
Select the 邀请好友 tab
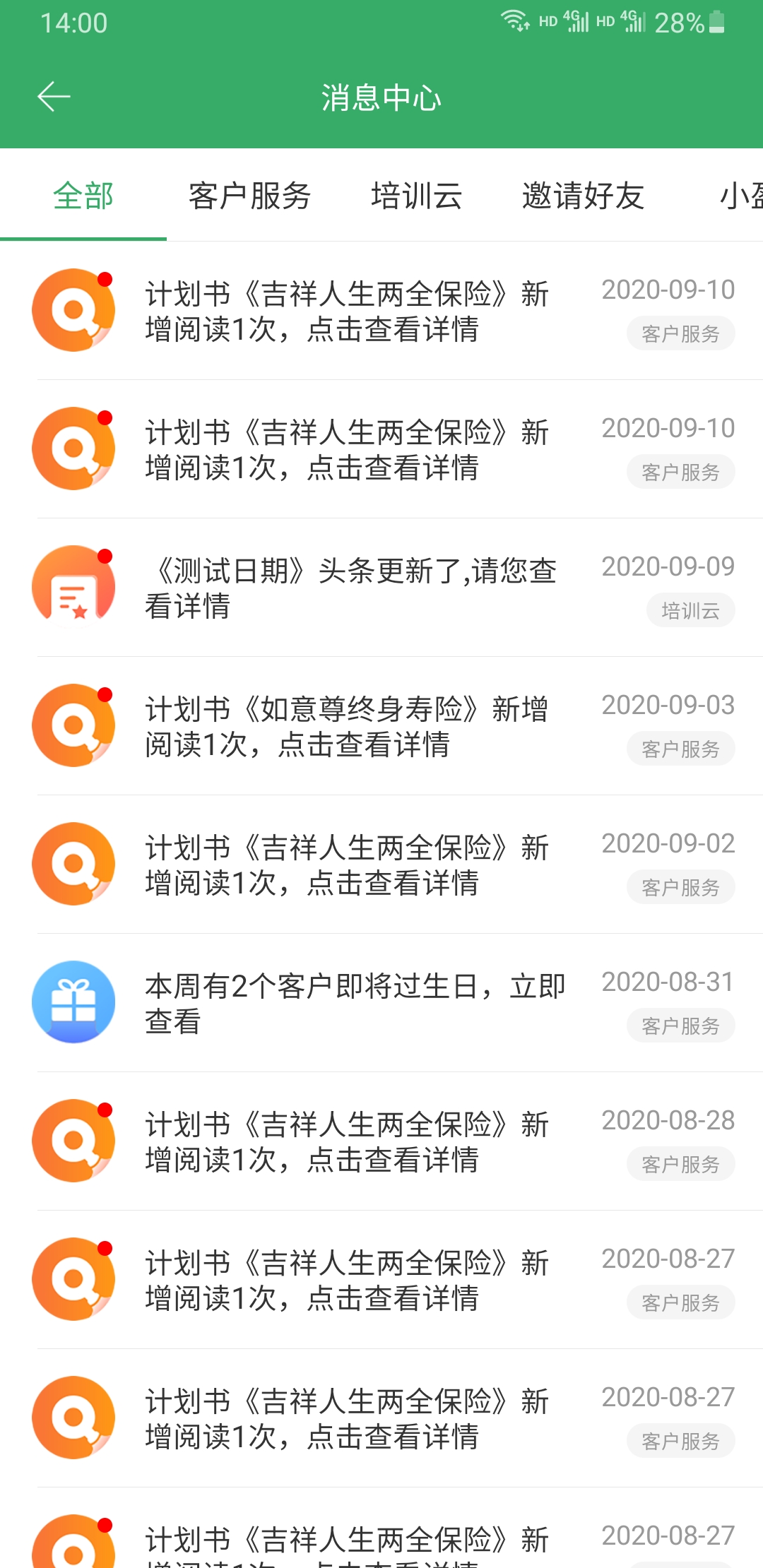coord(583,196)
